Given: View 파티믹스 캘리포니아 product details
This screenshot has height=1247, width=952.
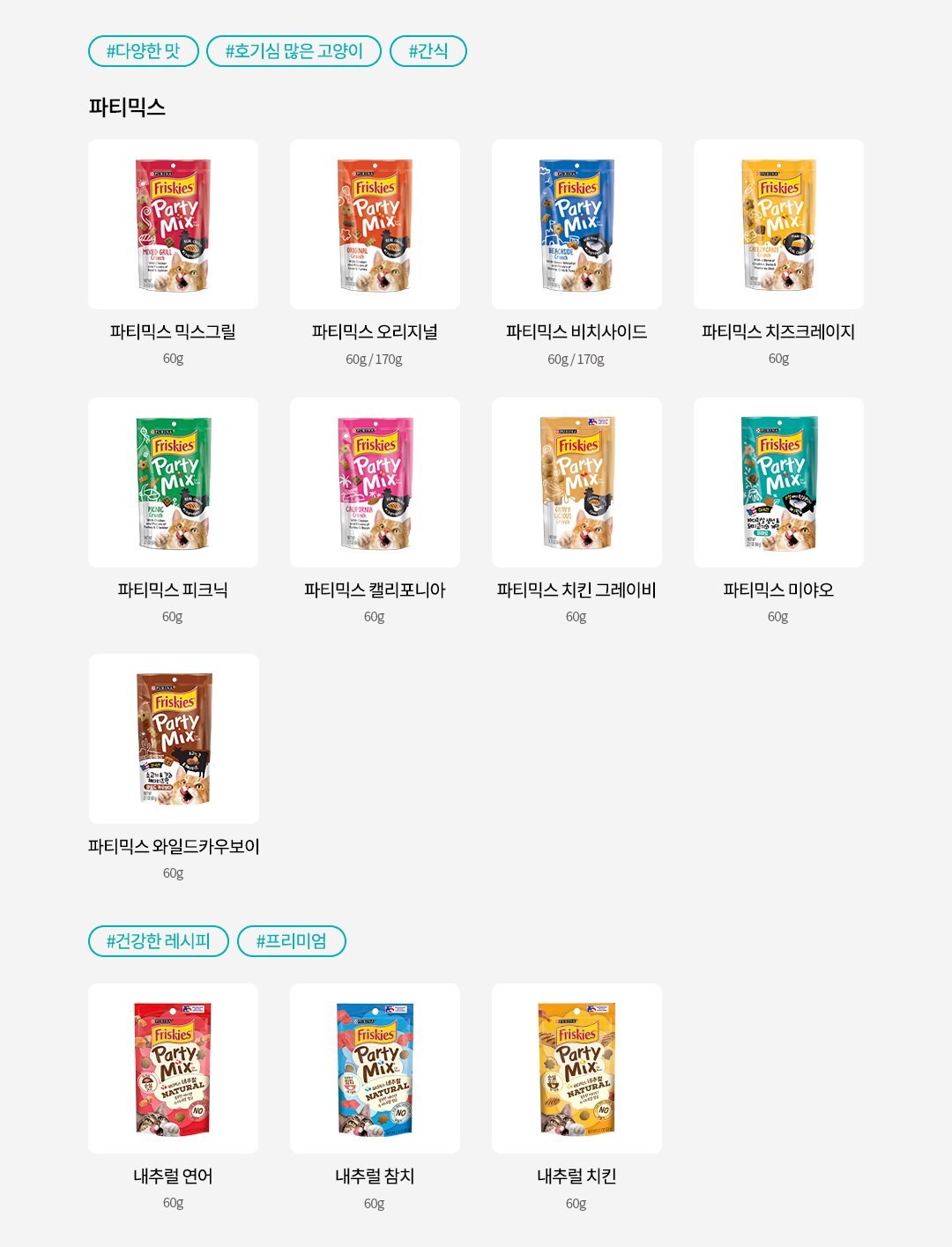Looking at the screenshot, I should click(x=375, y=482).
